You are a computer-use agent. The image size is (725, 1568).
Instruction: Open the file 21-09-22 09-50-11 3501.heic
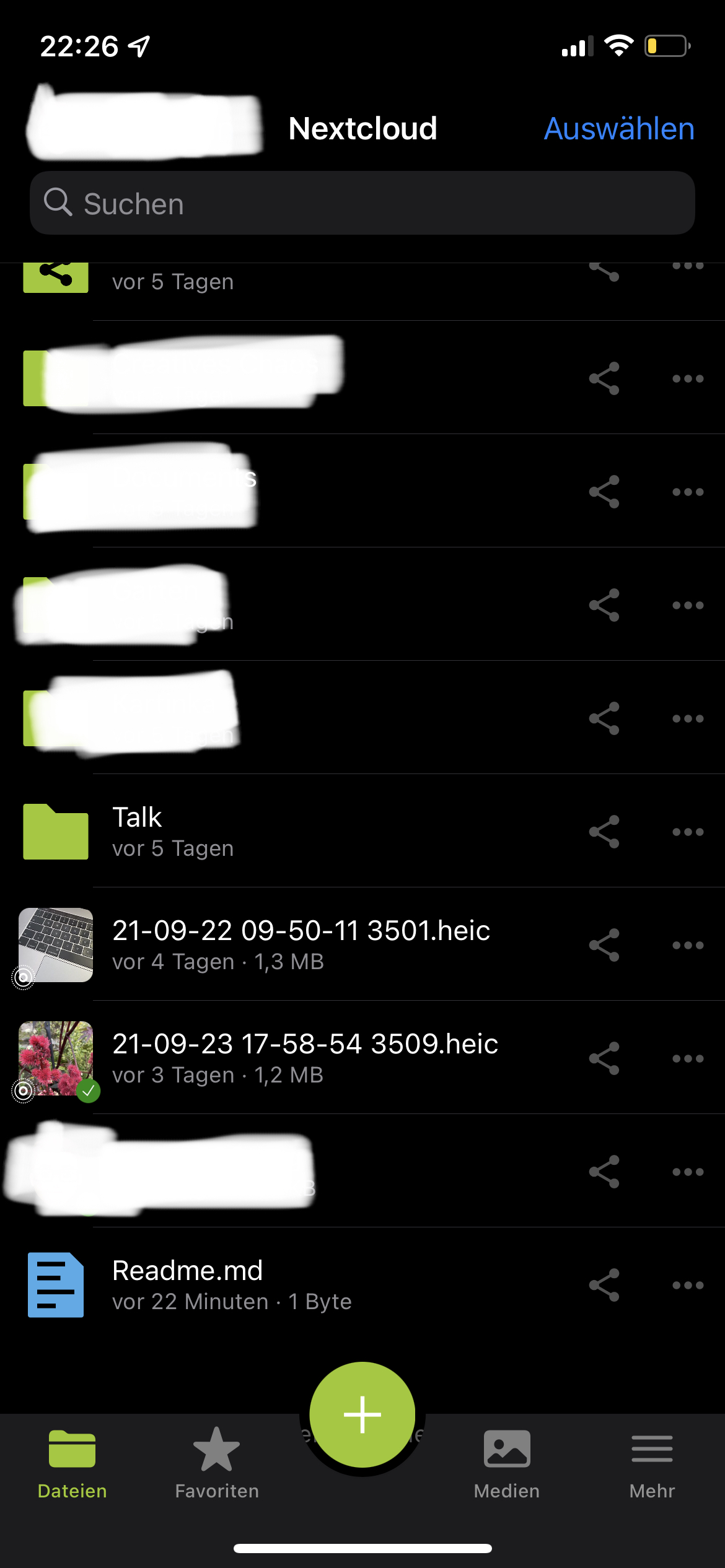tap(301, 944)
